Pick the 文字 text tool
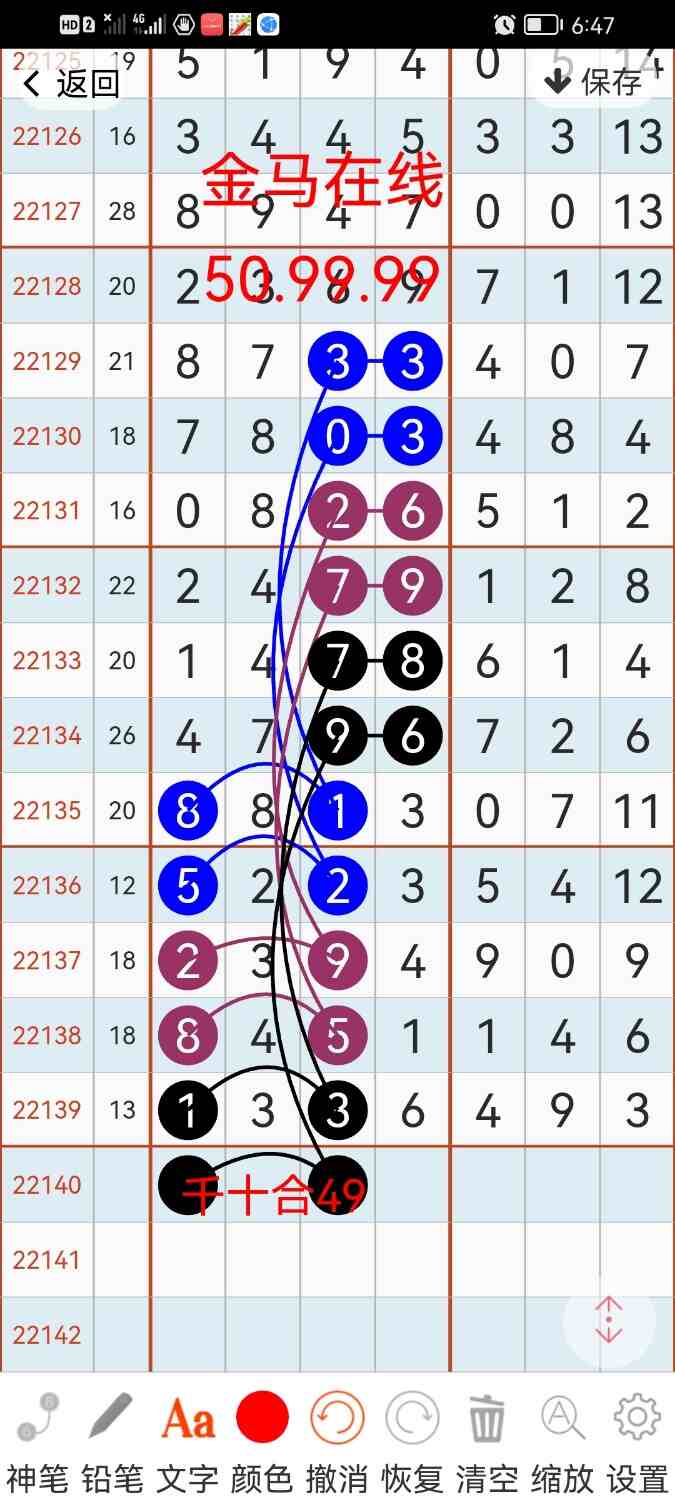Viewport: 675px width, 1500px height. [x=188, y=1440]
